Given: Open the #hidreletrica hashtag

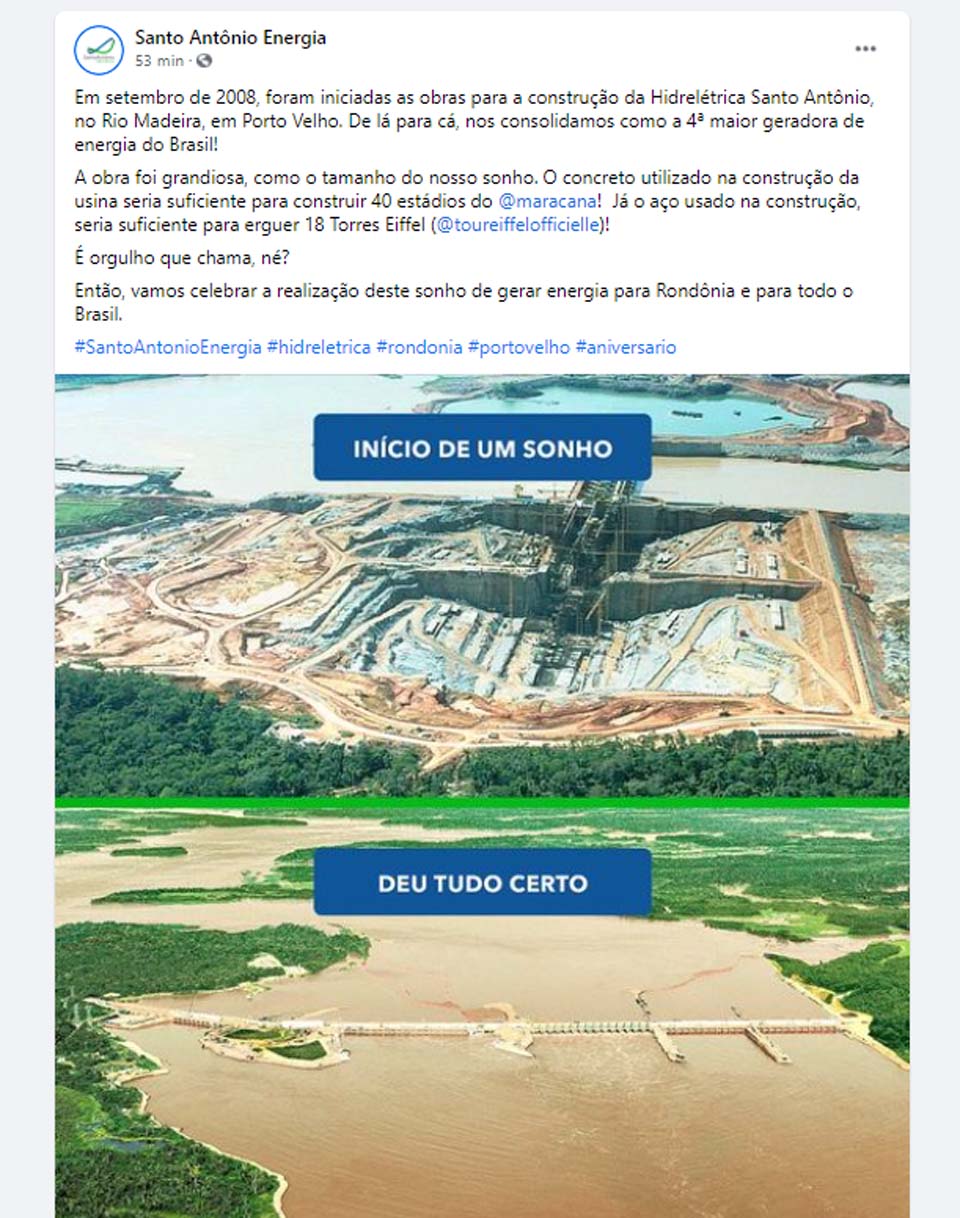Looking at the screenshot, I should tap(319, 347).
